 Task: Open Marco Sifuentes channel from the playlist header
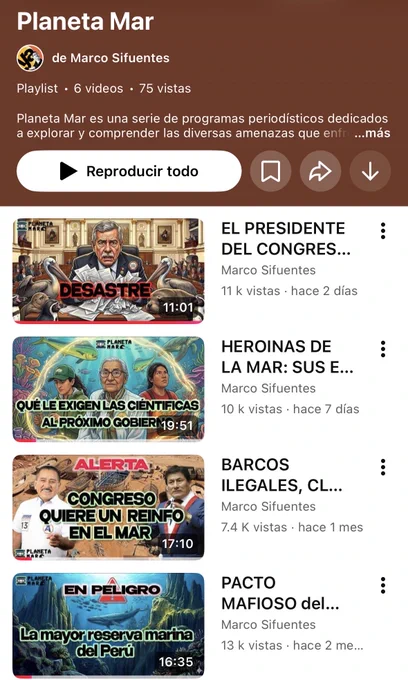[111, 58]
